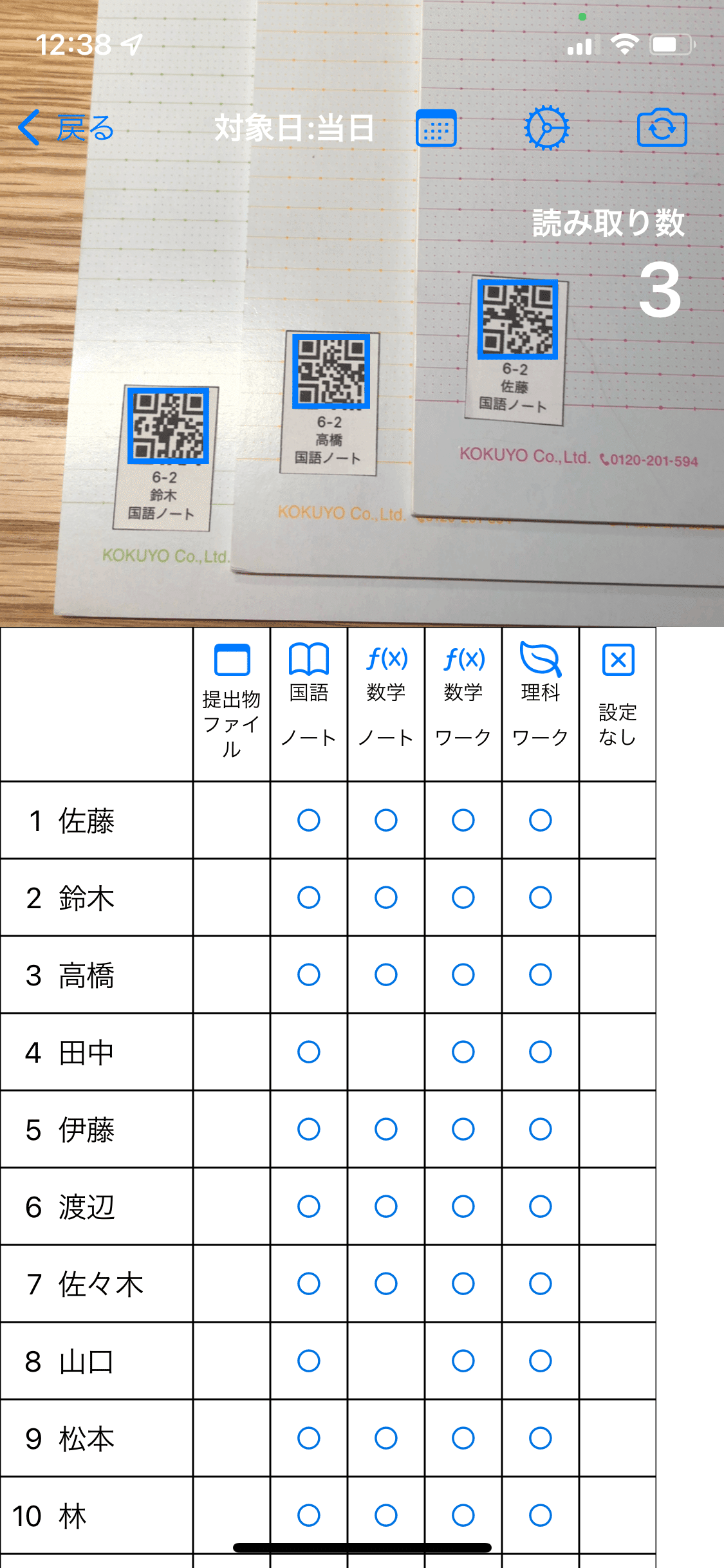Mark 鈴木's 数学ノート circle
This screenshot has height=1568, width=724.
(x=386, y=897)
